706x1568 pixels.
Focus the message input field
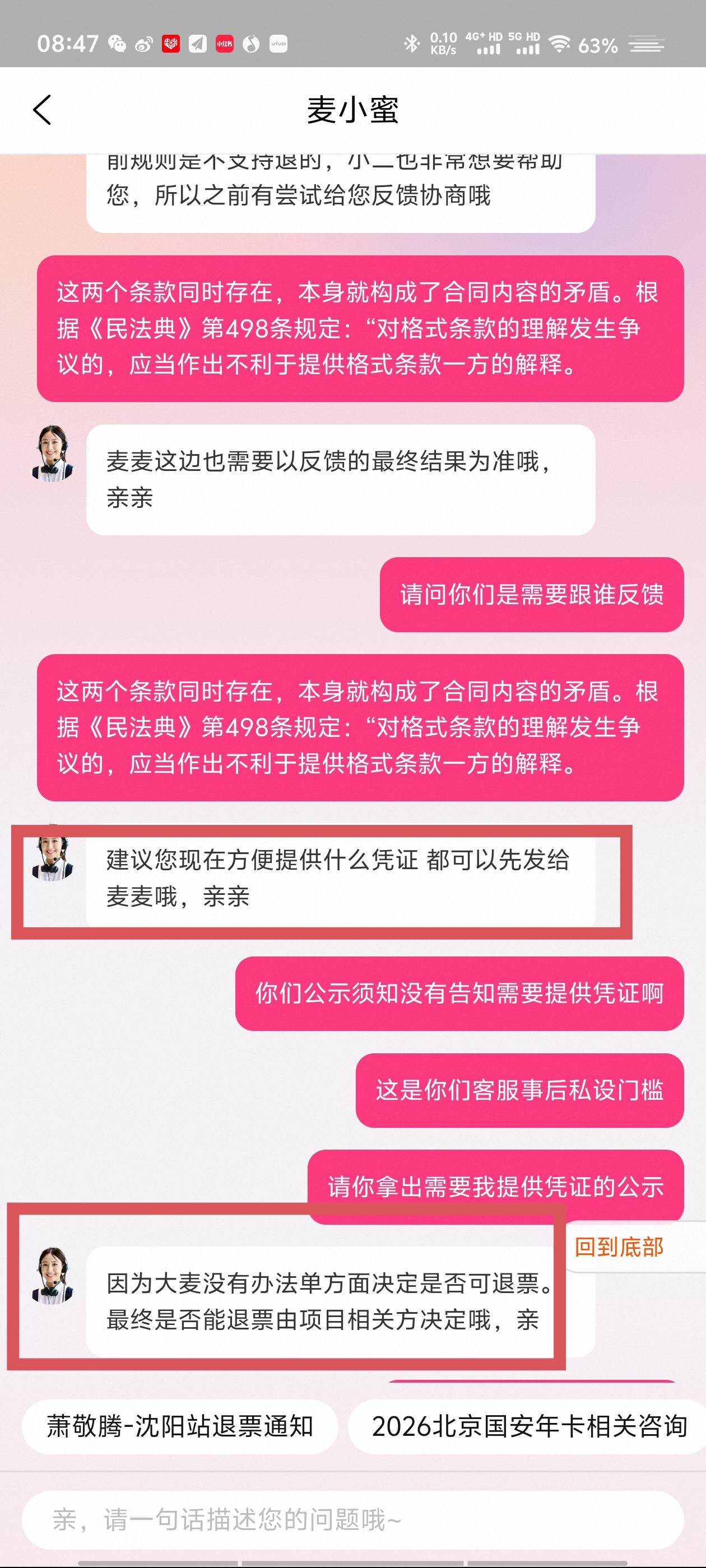[352, 1519]
